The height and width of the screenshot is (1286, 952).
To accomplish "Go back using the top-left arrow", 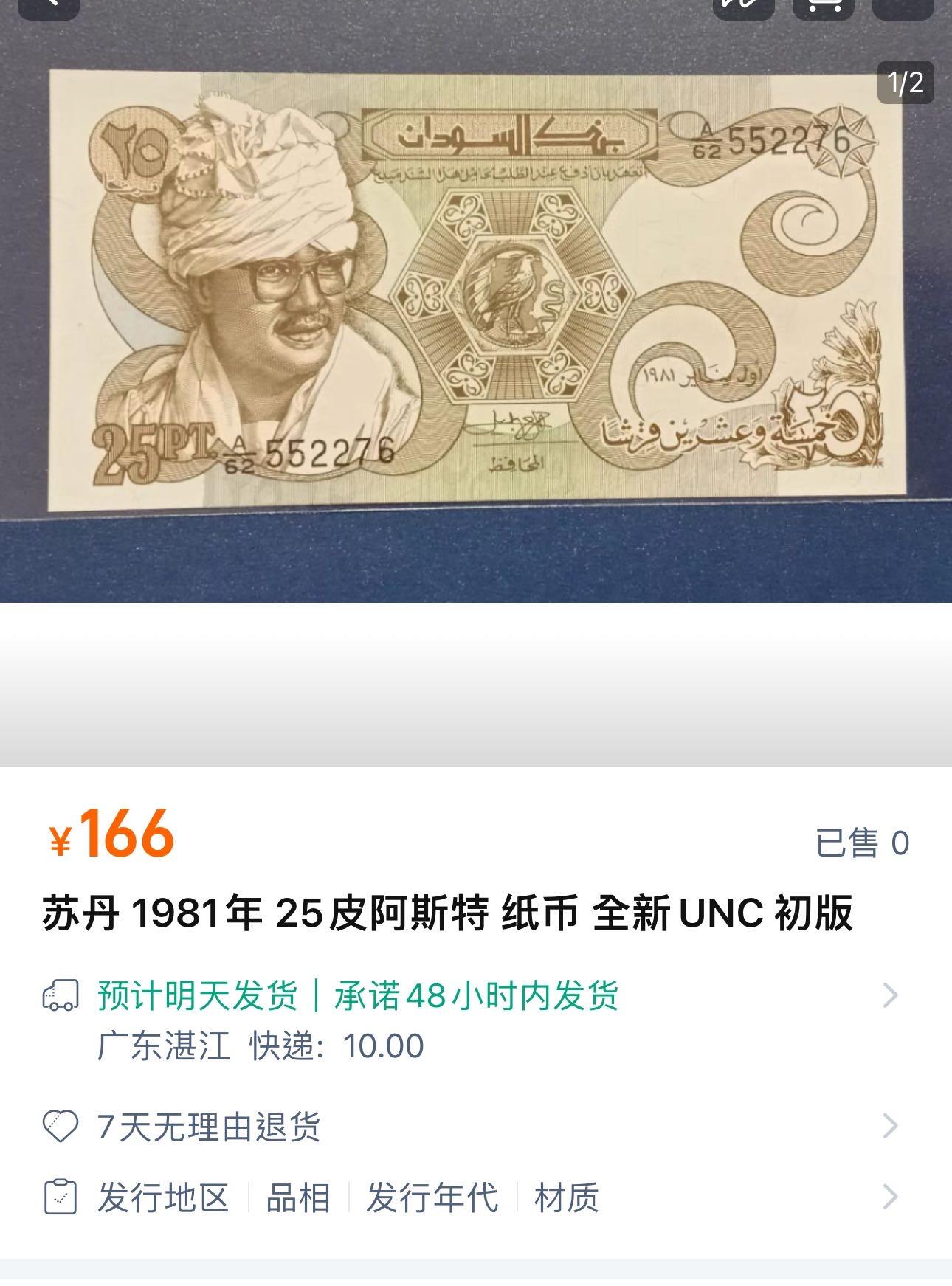I will pos(49,6).
